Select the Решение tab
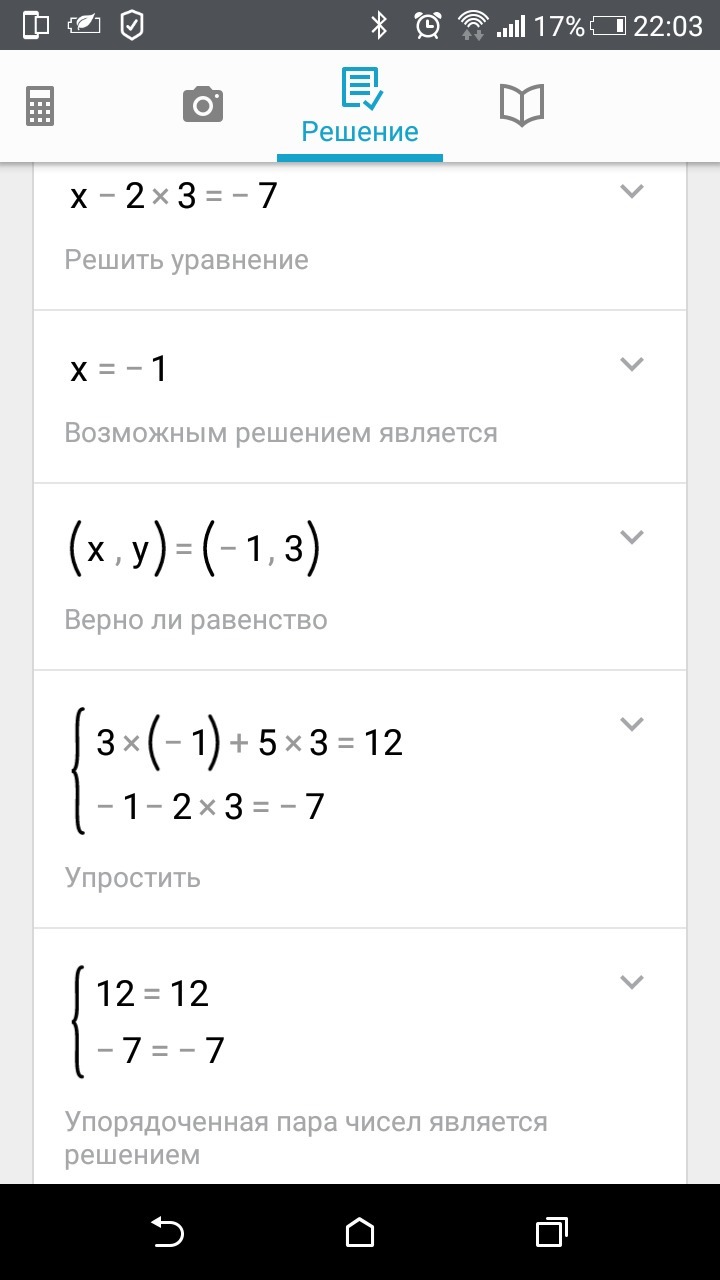The image size is (720, 1280). pyautogui.click(x=360, y=107)
